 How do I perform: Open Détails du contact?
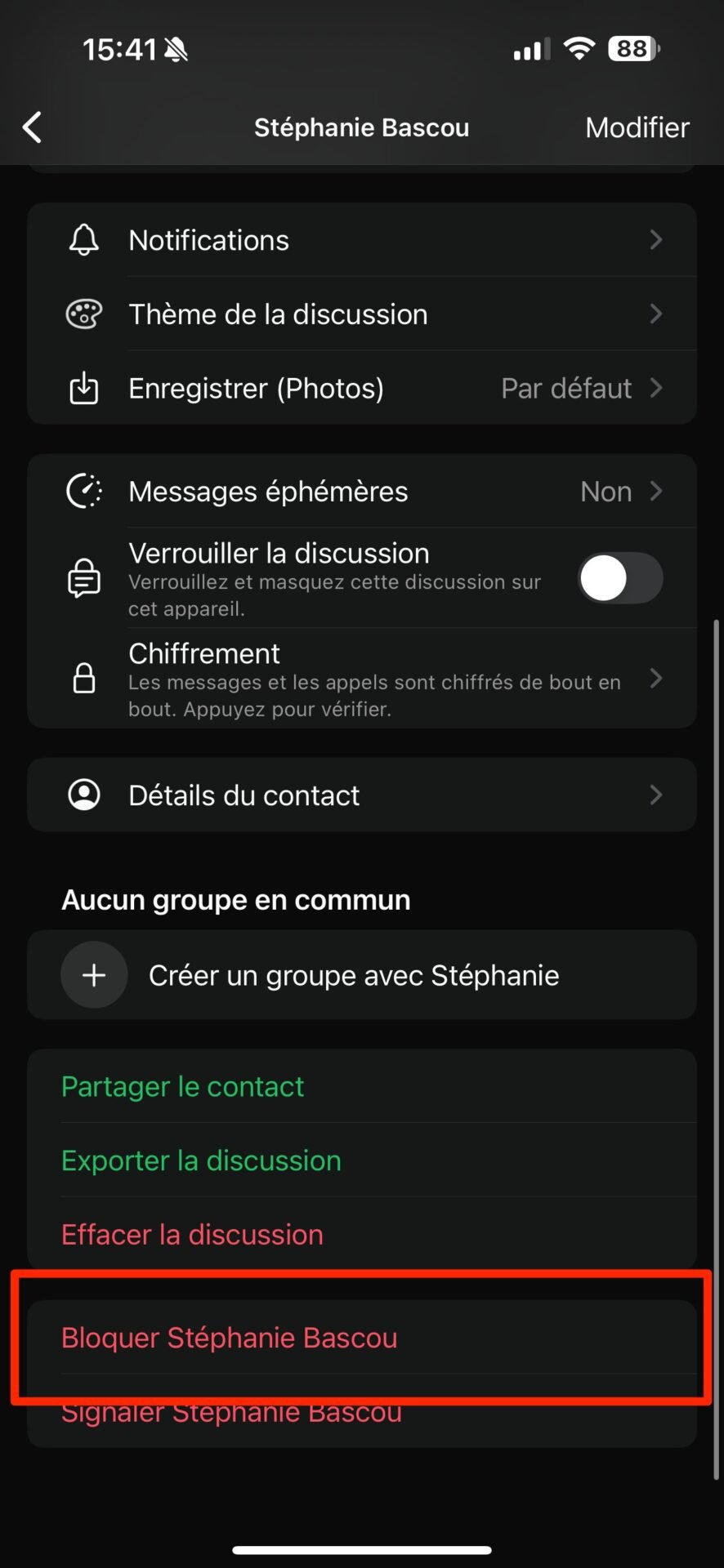tap(362, 795)
